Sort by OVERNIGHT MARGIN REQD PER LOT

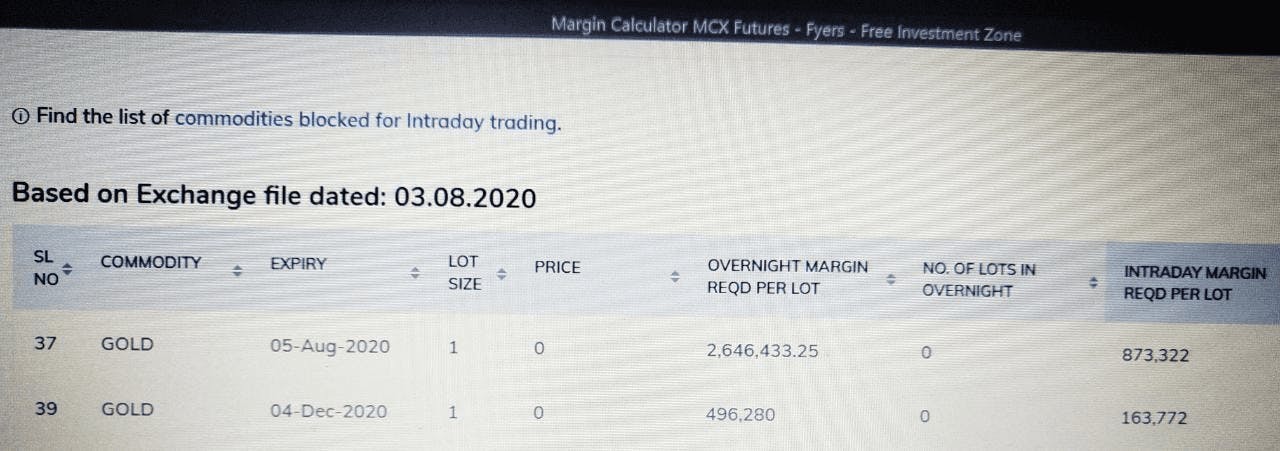pyautogui.click(x=891, y=279)
